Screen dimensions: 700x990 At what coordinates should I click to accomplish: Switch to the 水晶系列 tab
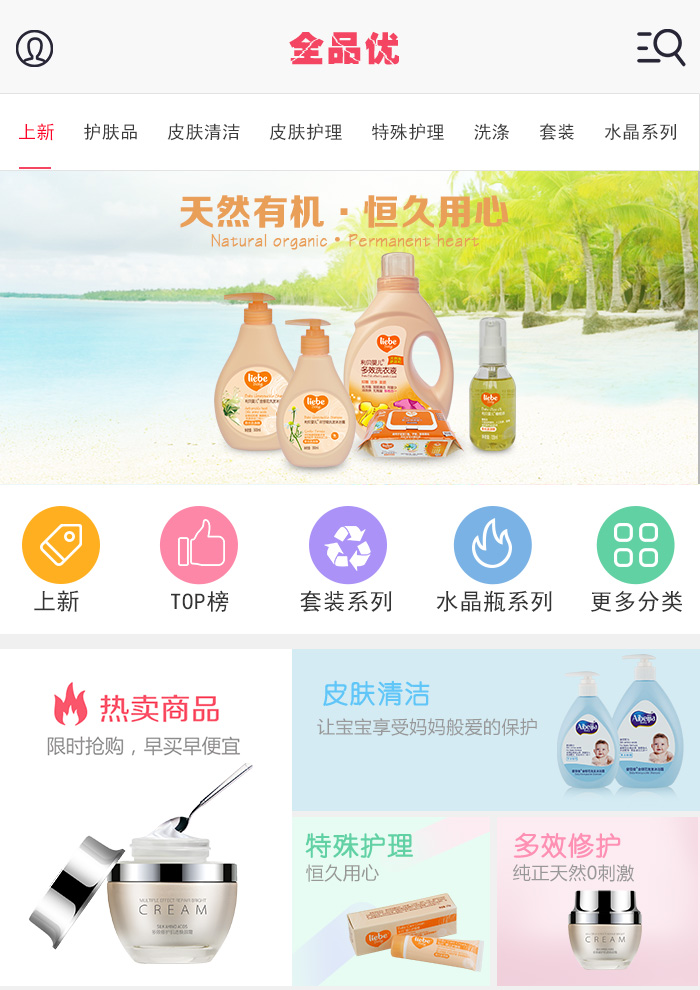pyautogui.click(x=641, y=132)
